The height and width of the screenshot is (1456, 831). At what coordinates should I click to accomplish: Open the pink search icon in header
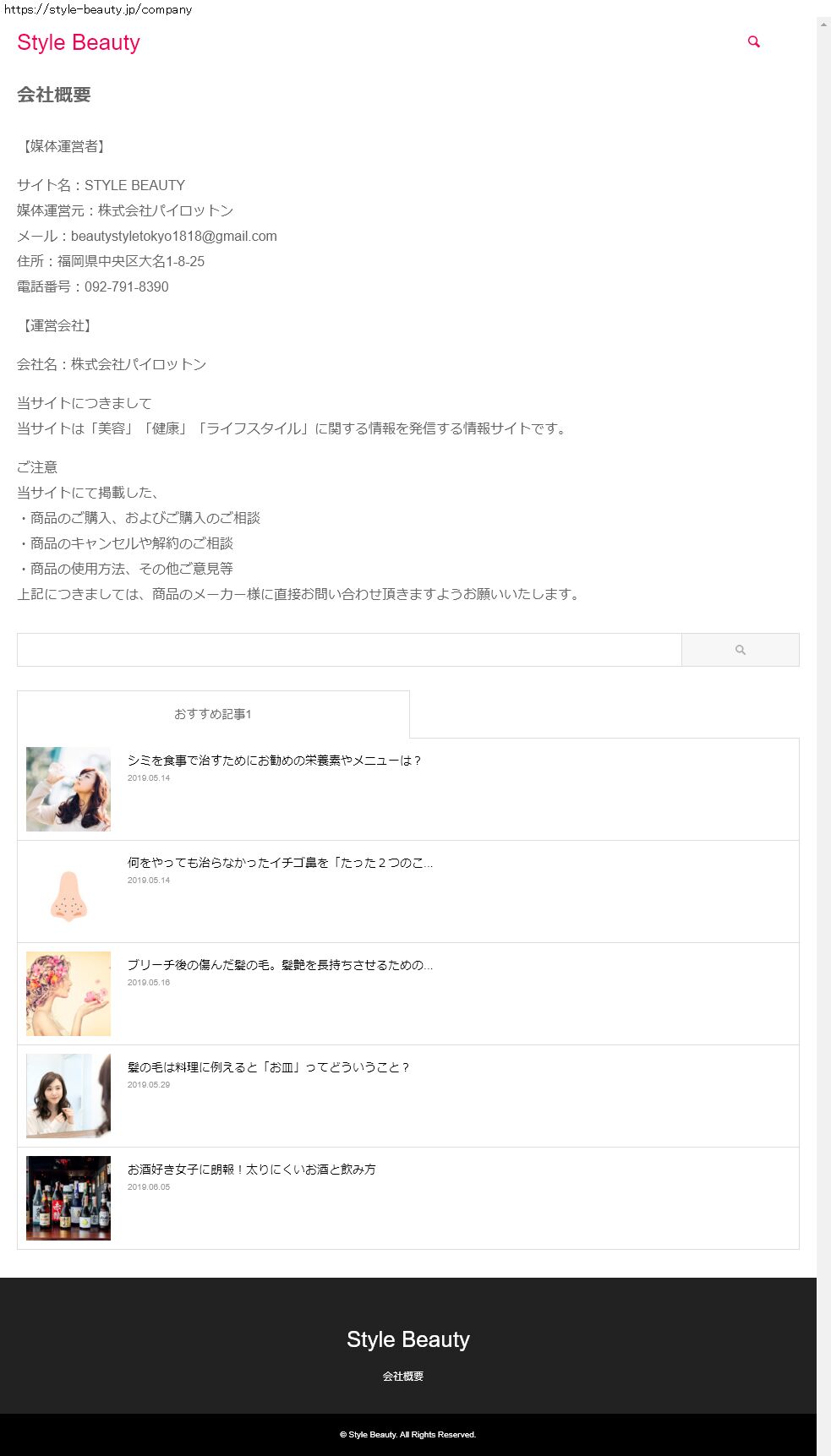[x=753, y=41]
